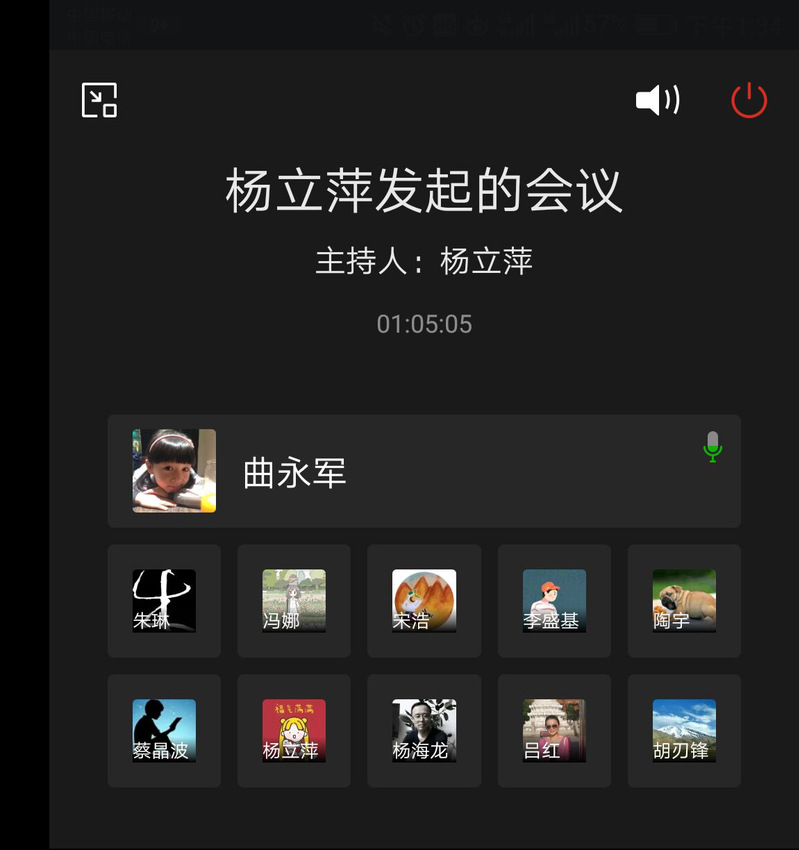Select participant 朱琳

pos(164,601)
